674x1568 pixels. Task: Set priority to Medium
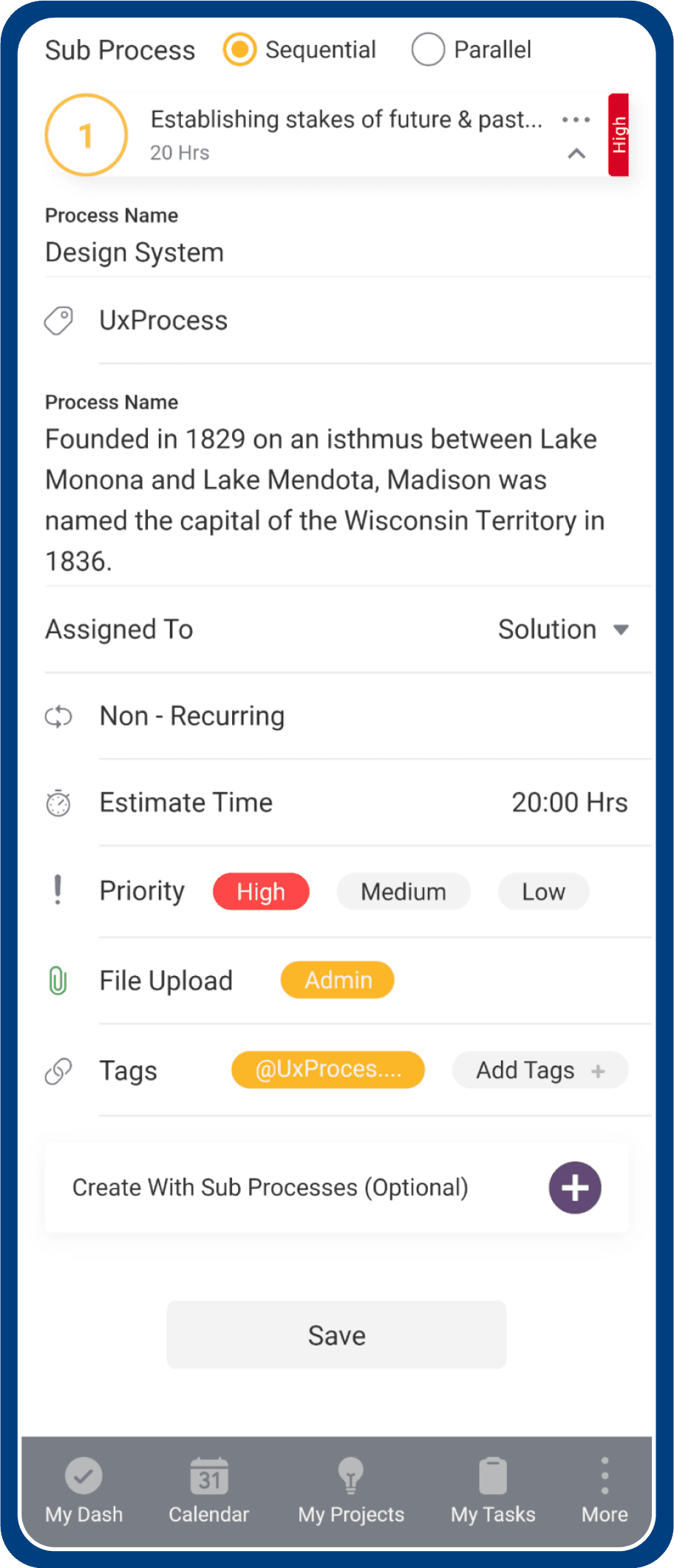(404, 892)
